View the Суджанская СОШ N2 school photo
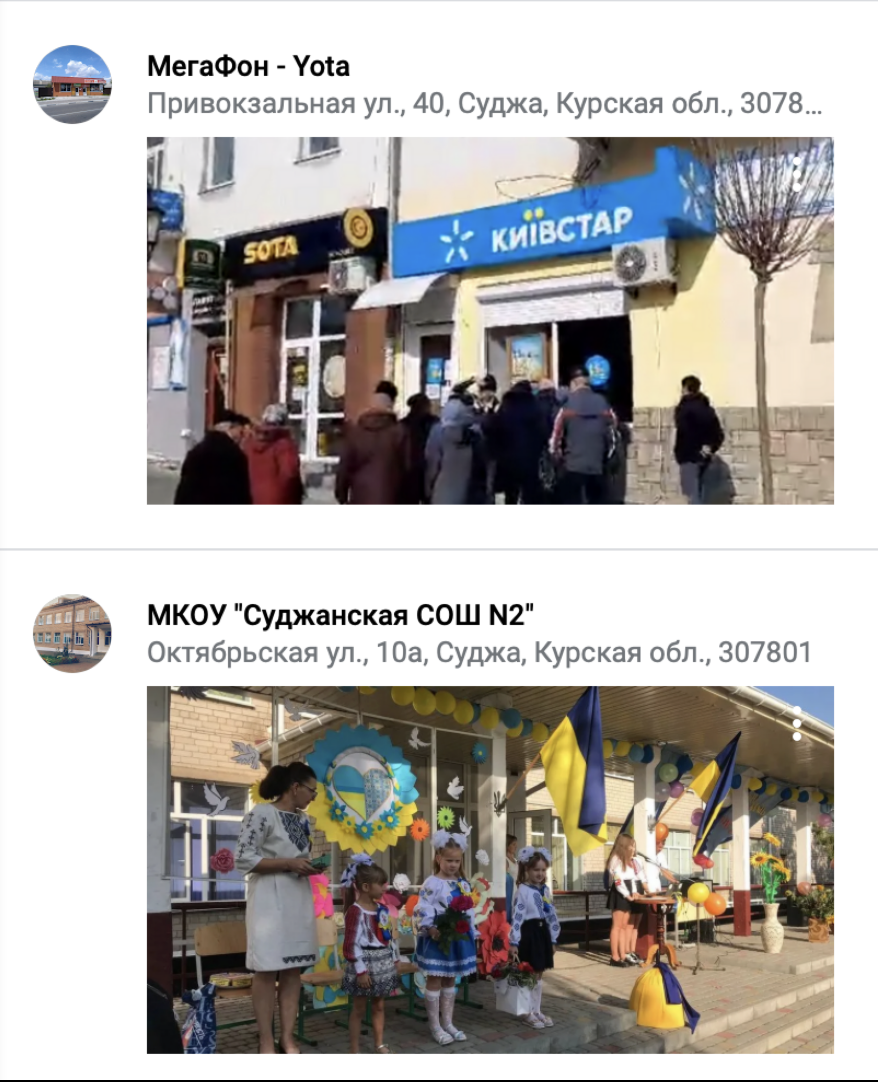This screenshot has height=1082, width=878. click(x=489, y=869)
